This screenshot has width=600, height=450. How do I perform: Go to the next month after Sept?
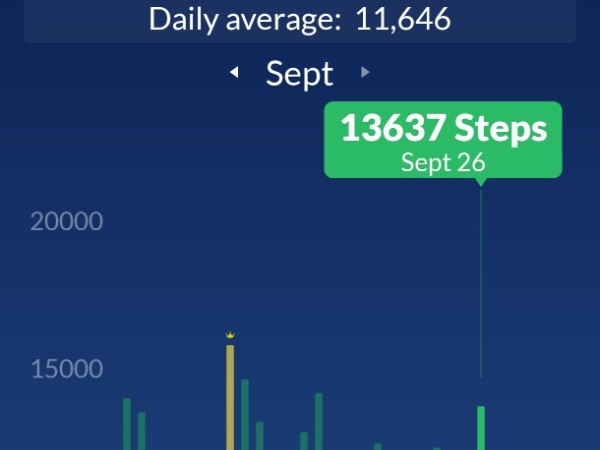tap(365, 73)
